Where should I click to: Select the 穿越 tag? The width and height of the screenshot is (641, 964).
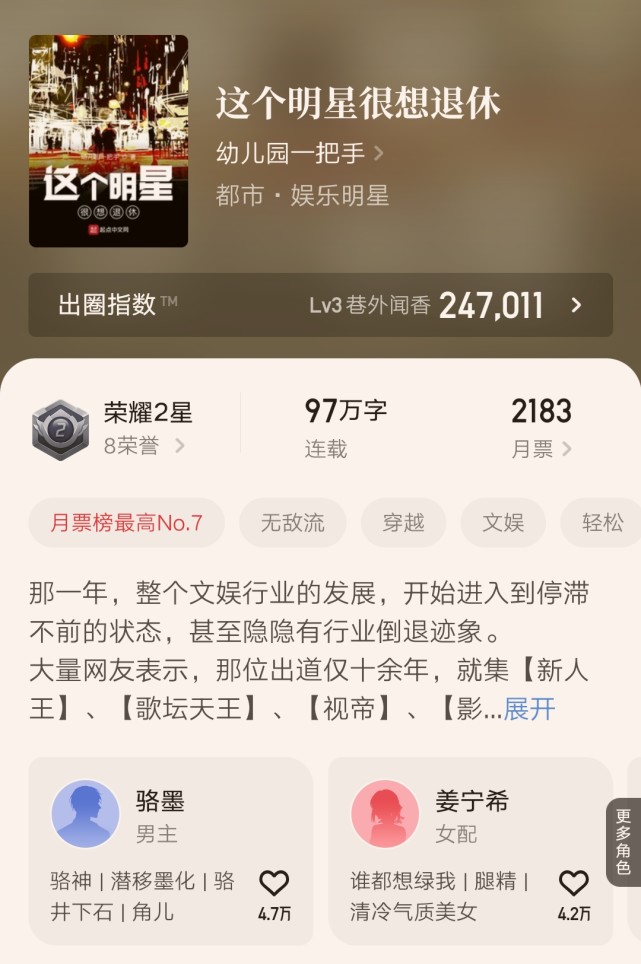pyautogui.click(x=403, y=522)
